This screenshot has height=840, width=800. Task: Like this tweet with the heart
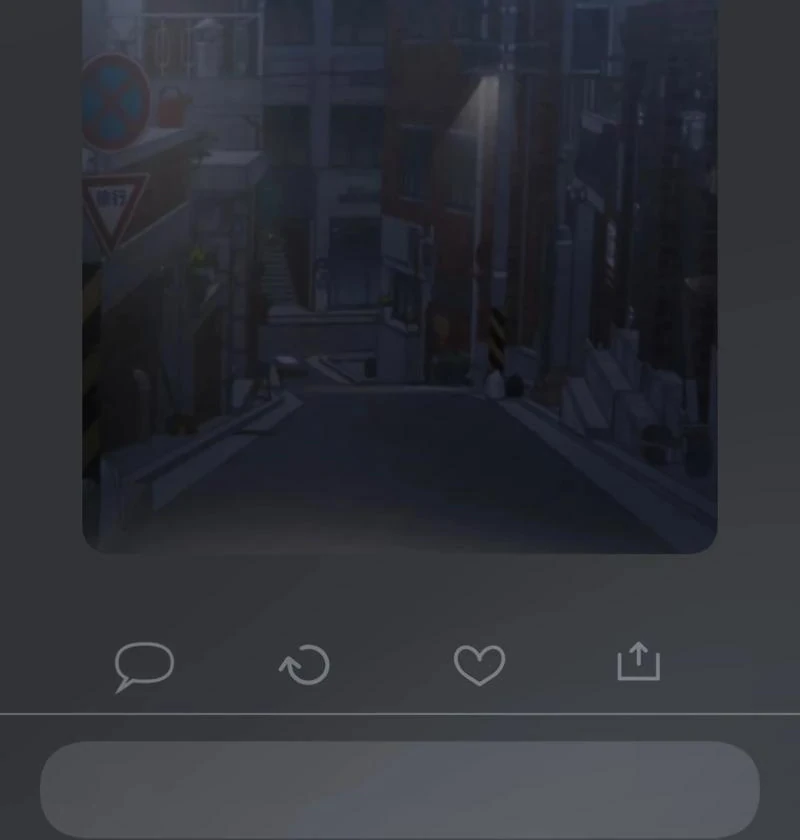479,666
